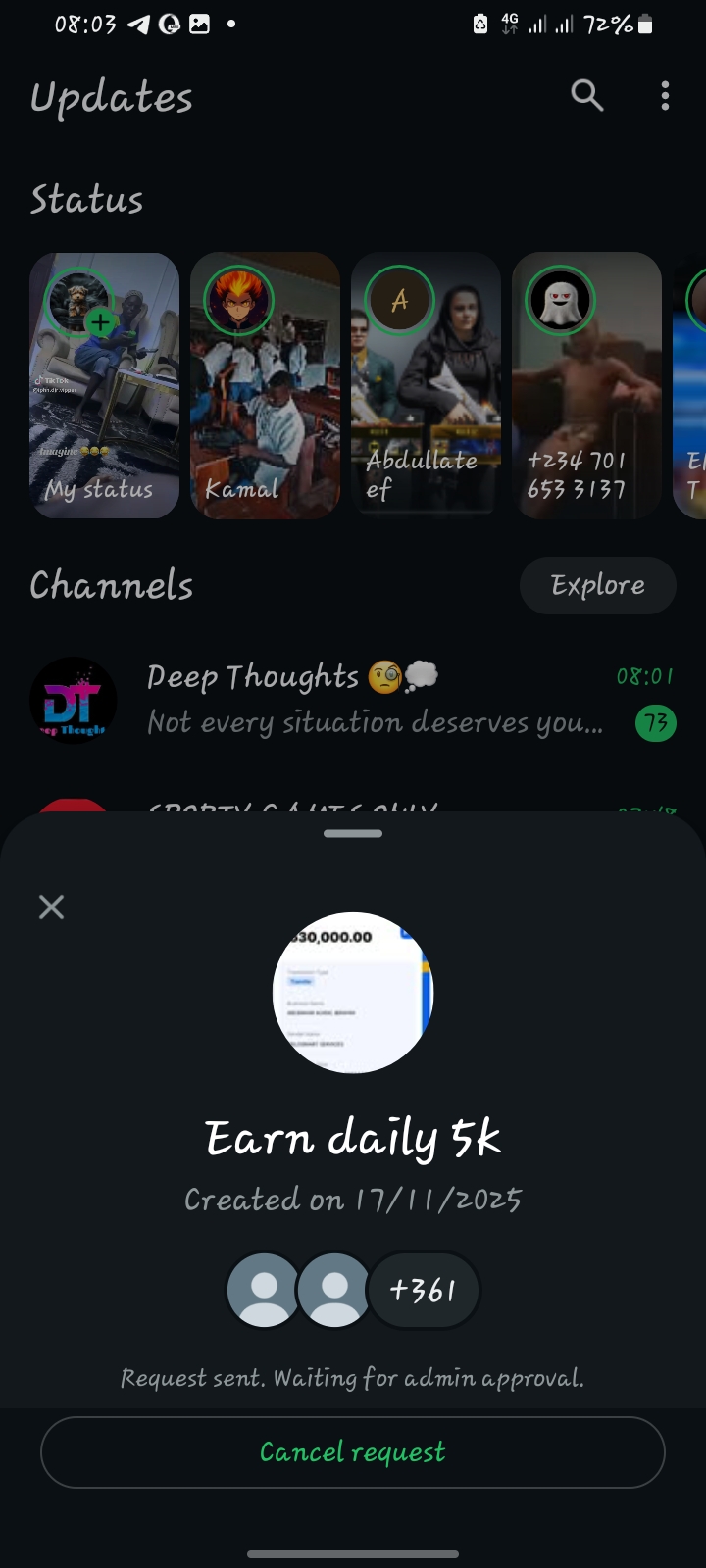Viewport: 706px width, 1568px height.
Task: Open search in Updates
Action: (x=586, y=95)
